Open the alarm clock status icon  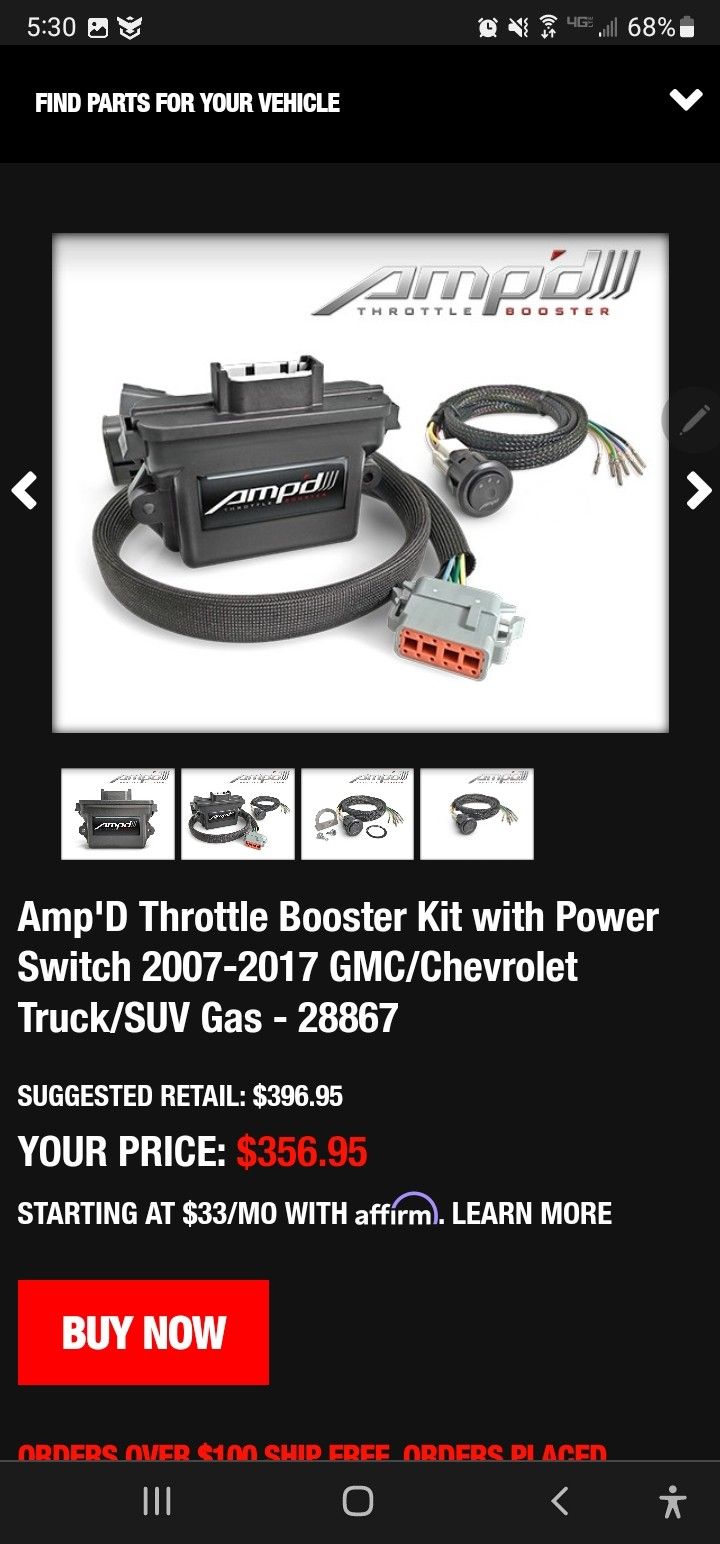coord(487,27)
